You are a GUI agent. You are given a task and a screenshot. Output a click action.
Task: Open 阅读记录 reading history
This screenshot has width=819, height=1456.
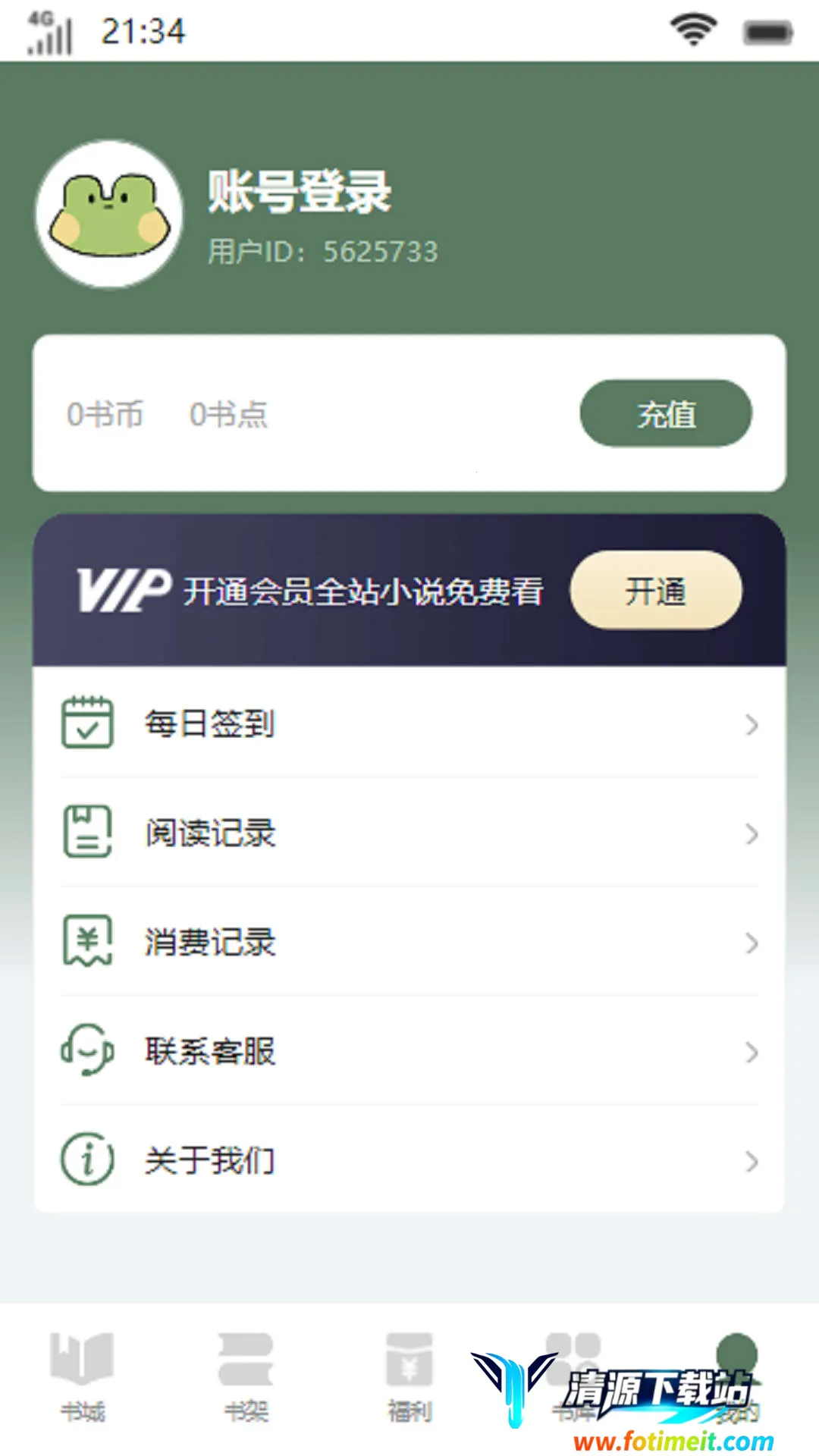tap(409, 833)
